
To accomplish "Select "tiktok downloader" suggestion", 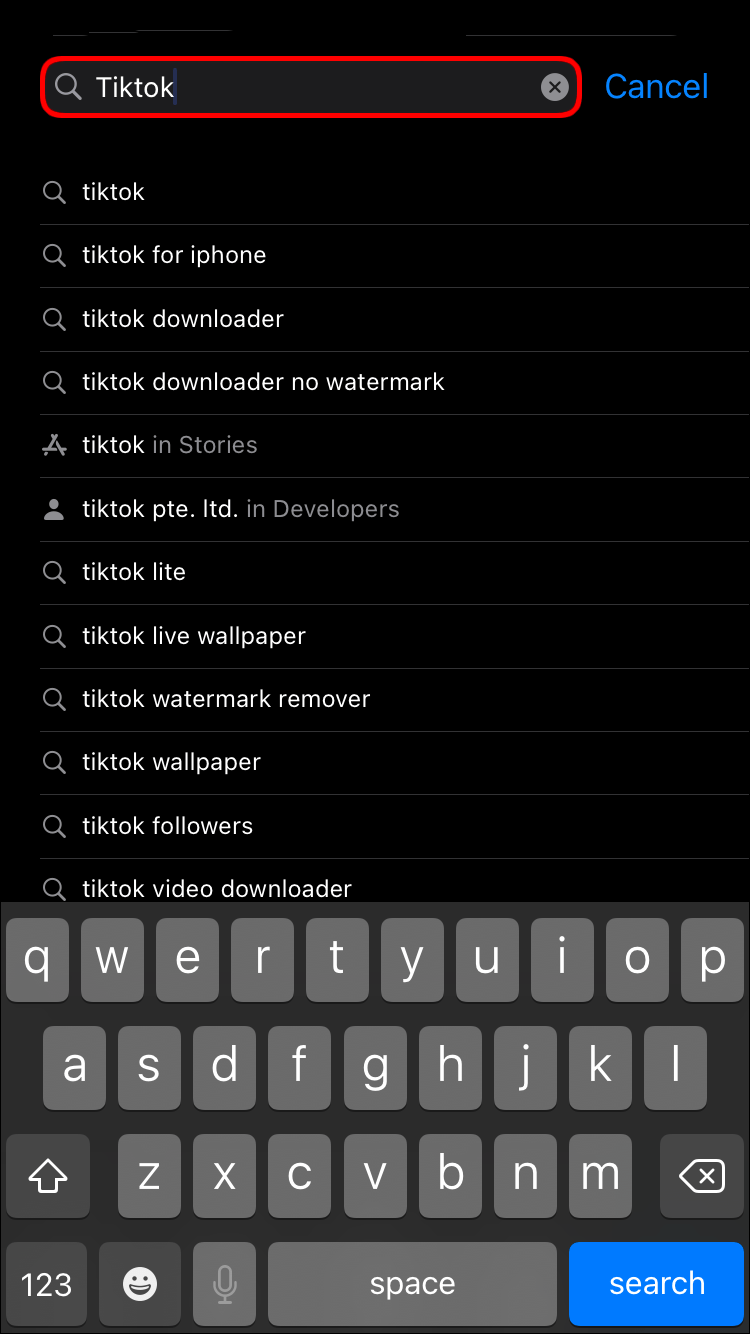I will tap(183, 319).
